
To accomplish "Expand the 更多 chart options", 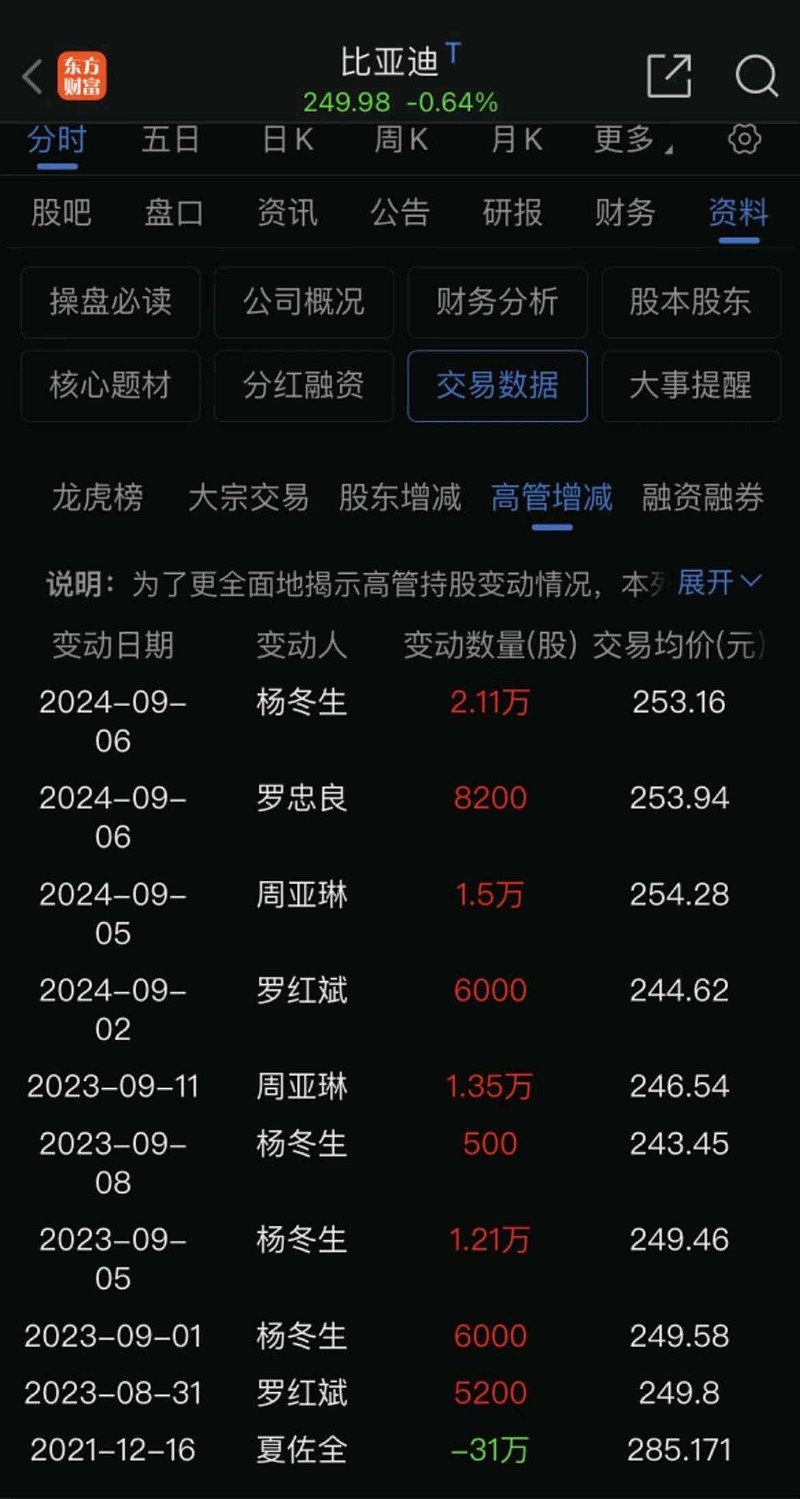I will (633, 140).
